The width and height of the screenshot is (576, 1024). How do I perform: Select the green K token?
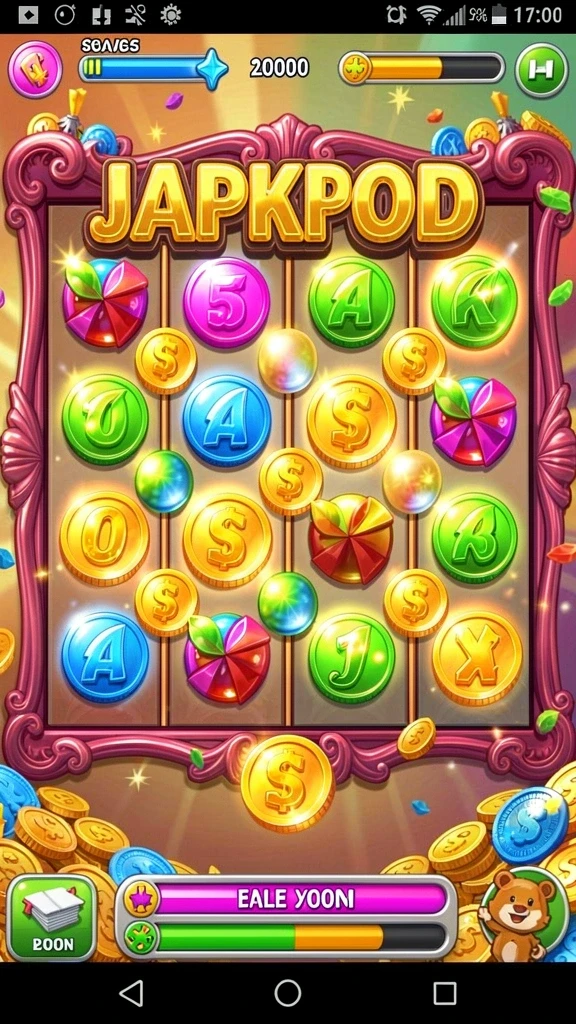point(474,301)
